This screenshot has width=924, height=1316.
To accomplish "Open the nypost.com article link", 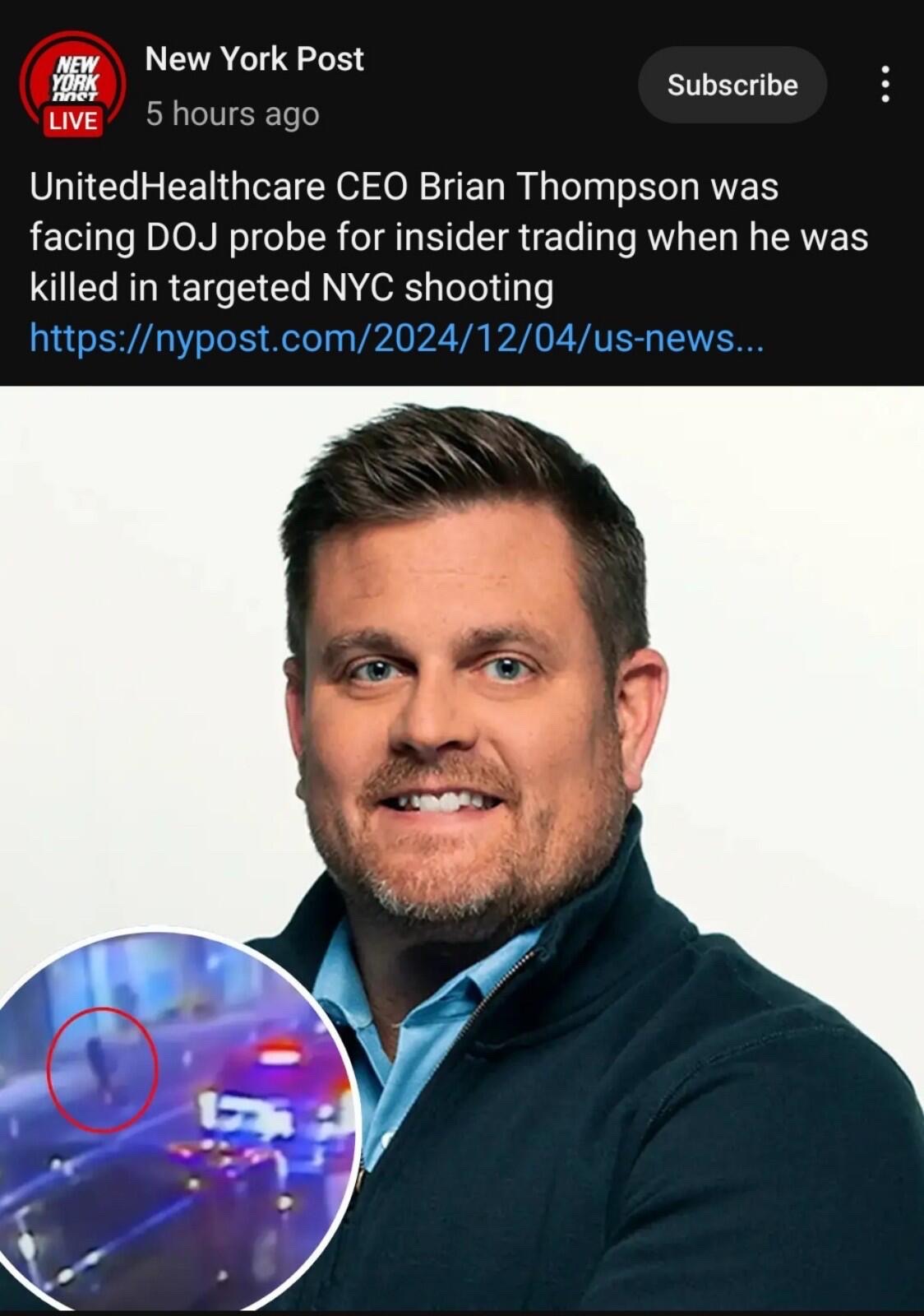I will click(396, 338).
